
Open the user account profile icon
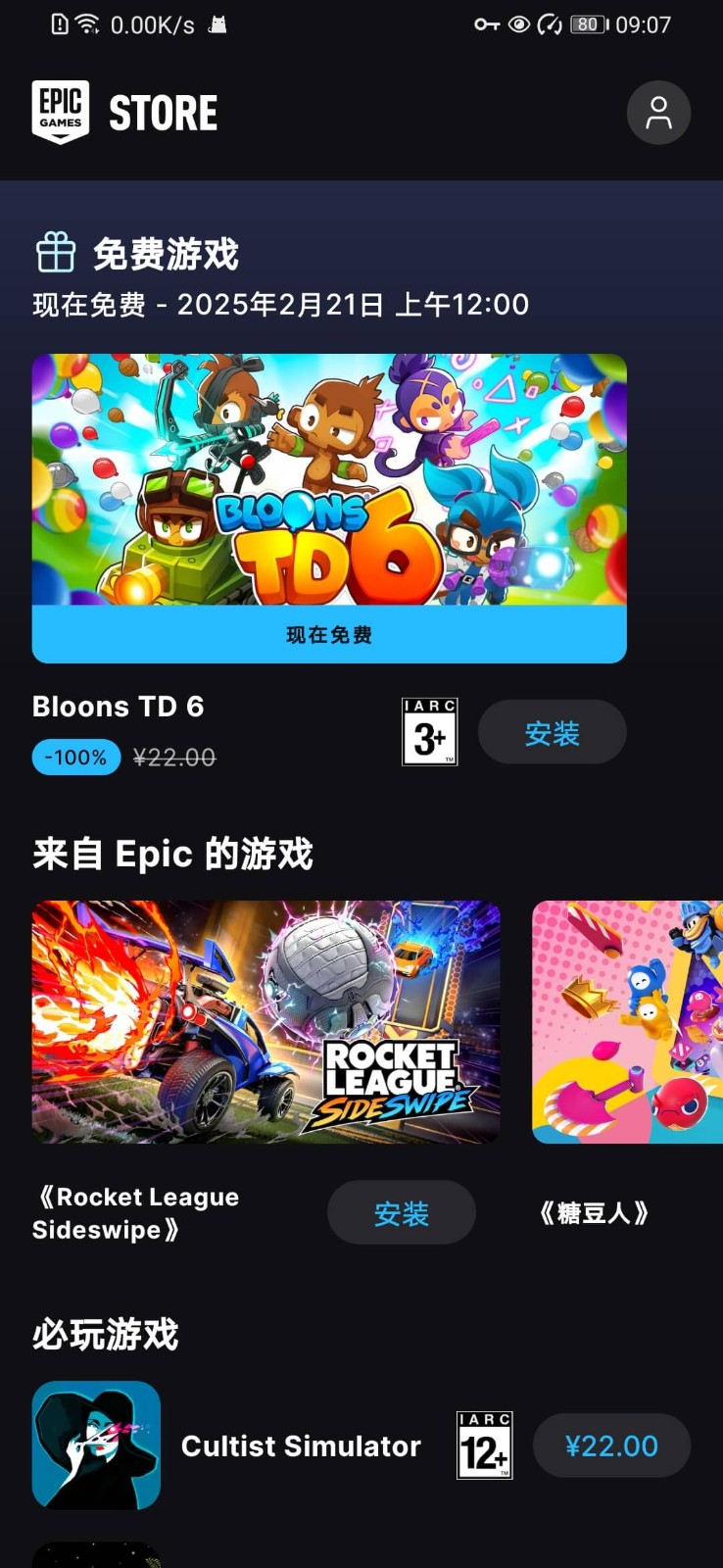click(657, 112)
